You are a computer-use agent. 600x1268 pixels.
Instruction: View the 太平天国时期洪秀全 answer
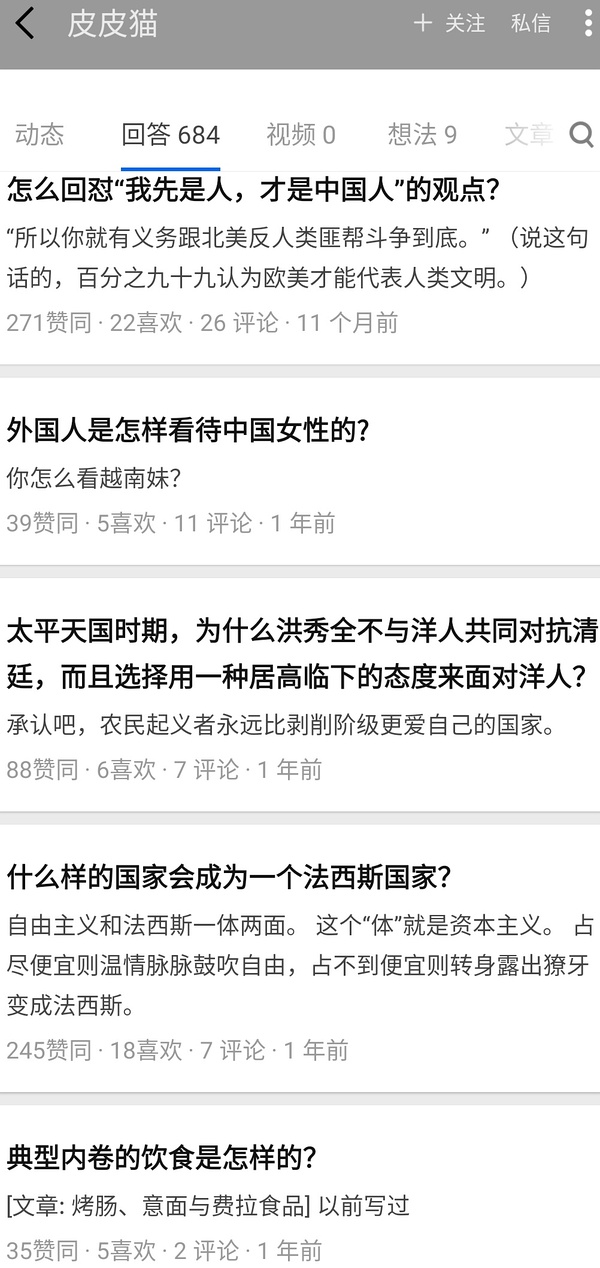(300, 654)
